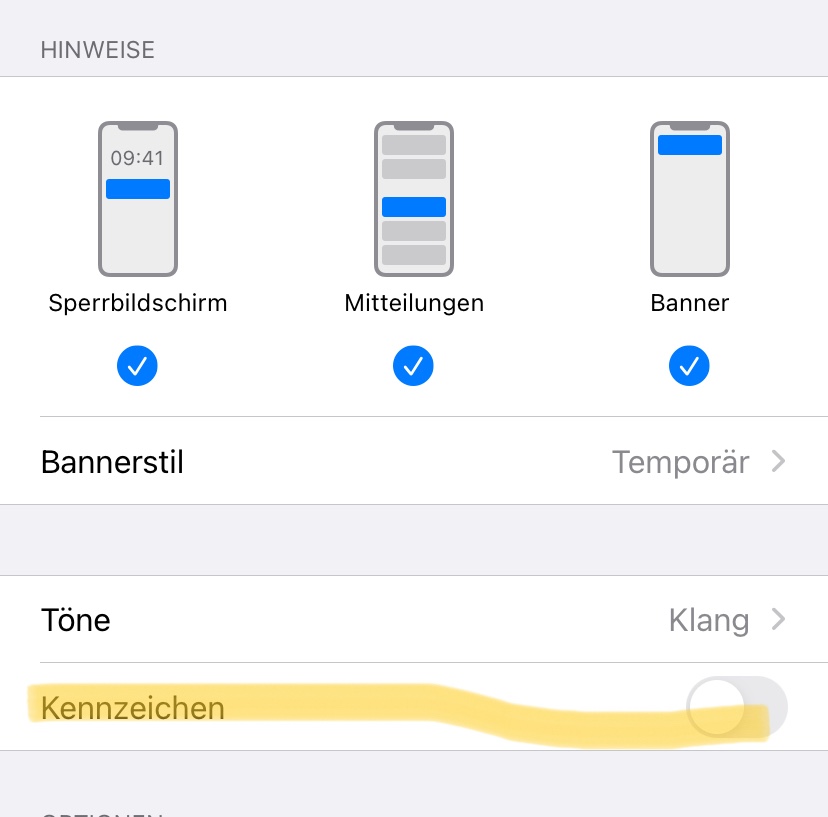This screenshot has width=828, height=817.
Task: Uncheck the Mitteilungen alert option
Action: [413, 365]
